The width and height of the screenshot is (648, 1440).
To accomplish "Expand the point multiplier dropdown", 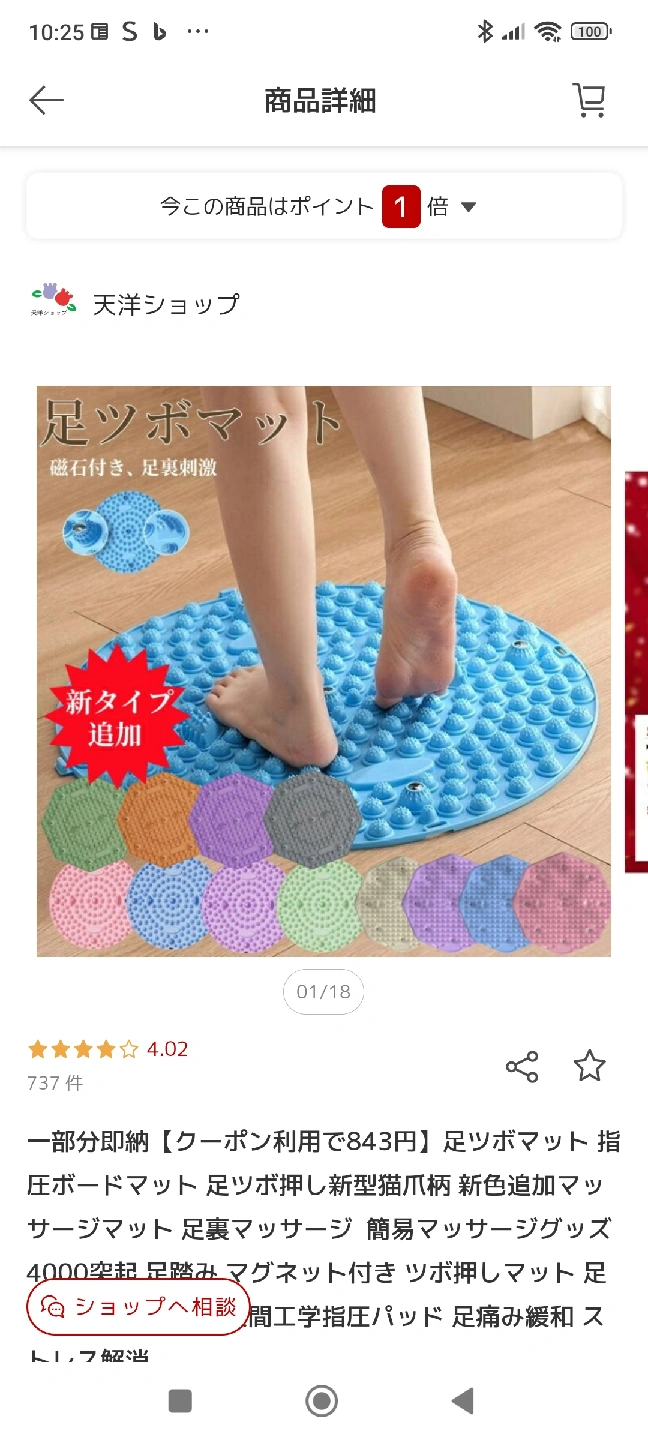I will pyautogui.click(x=467, y=207).
